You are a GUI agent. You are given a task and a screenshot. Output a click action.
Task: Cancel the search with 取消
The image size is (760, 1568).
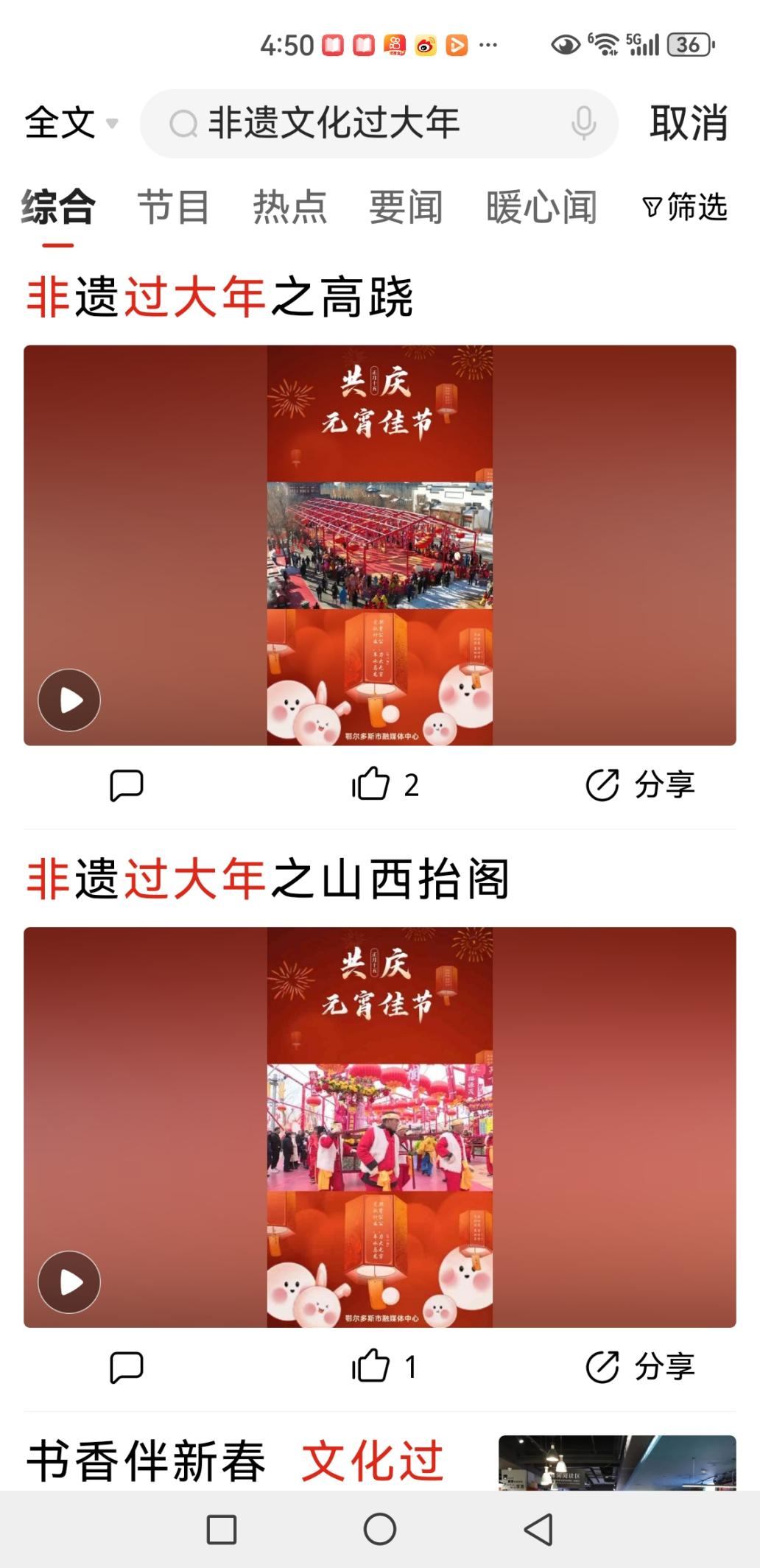pos(688,123)
